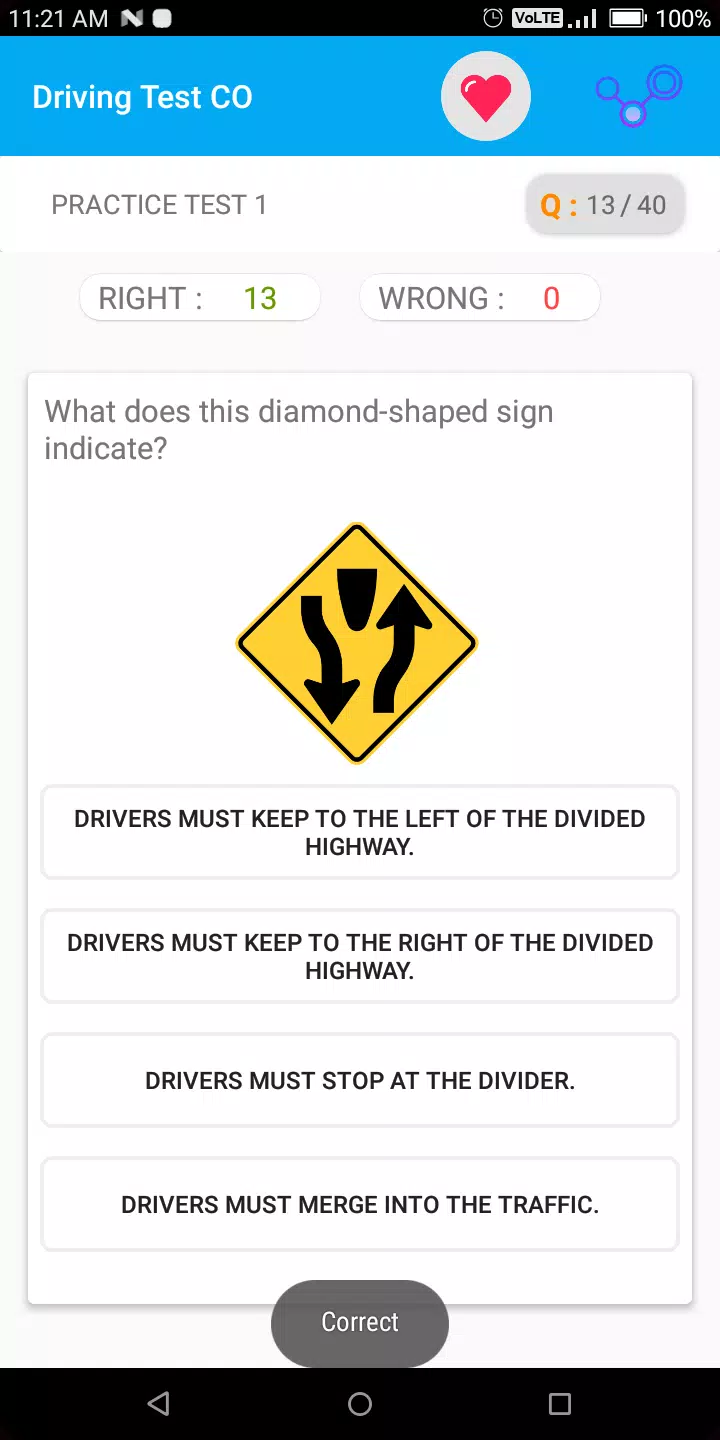
Task: Tap the recent apps square button
Action: point(560,1403)
